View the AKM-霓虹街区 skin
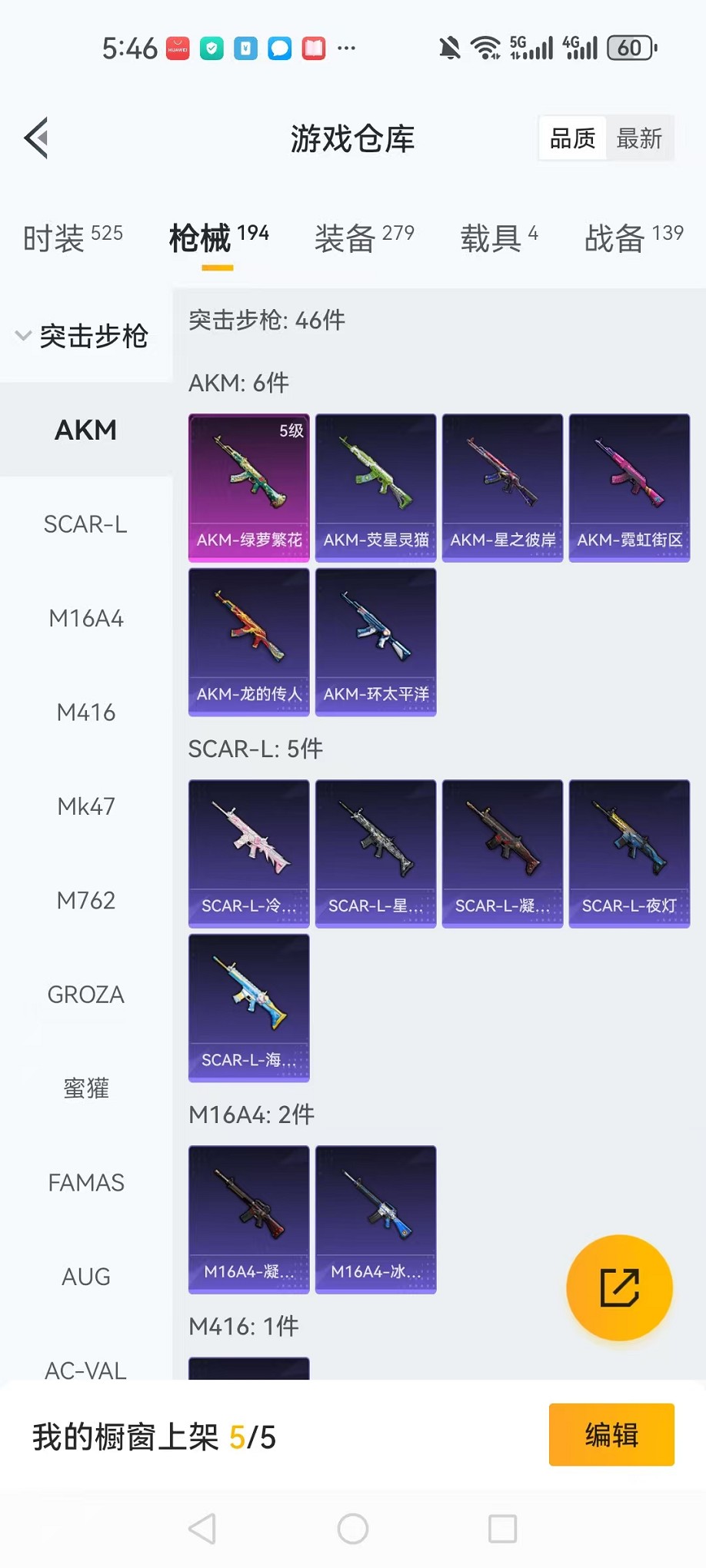The width and height of the screenshot is (706, 1568). coord(629,487)
